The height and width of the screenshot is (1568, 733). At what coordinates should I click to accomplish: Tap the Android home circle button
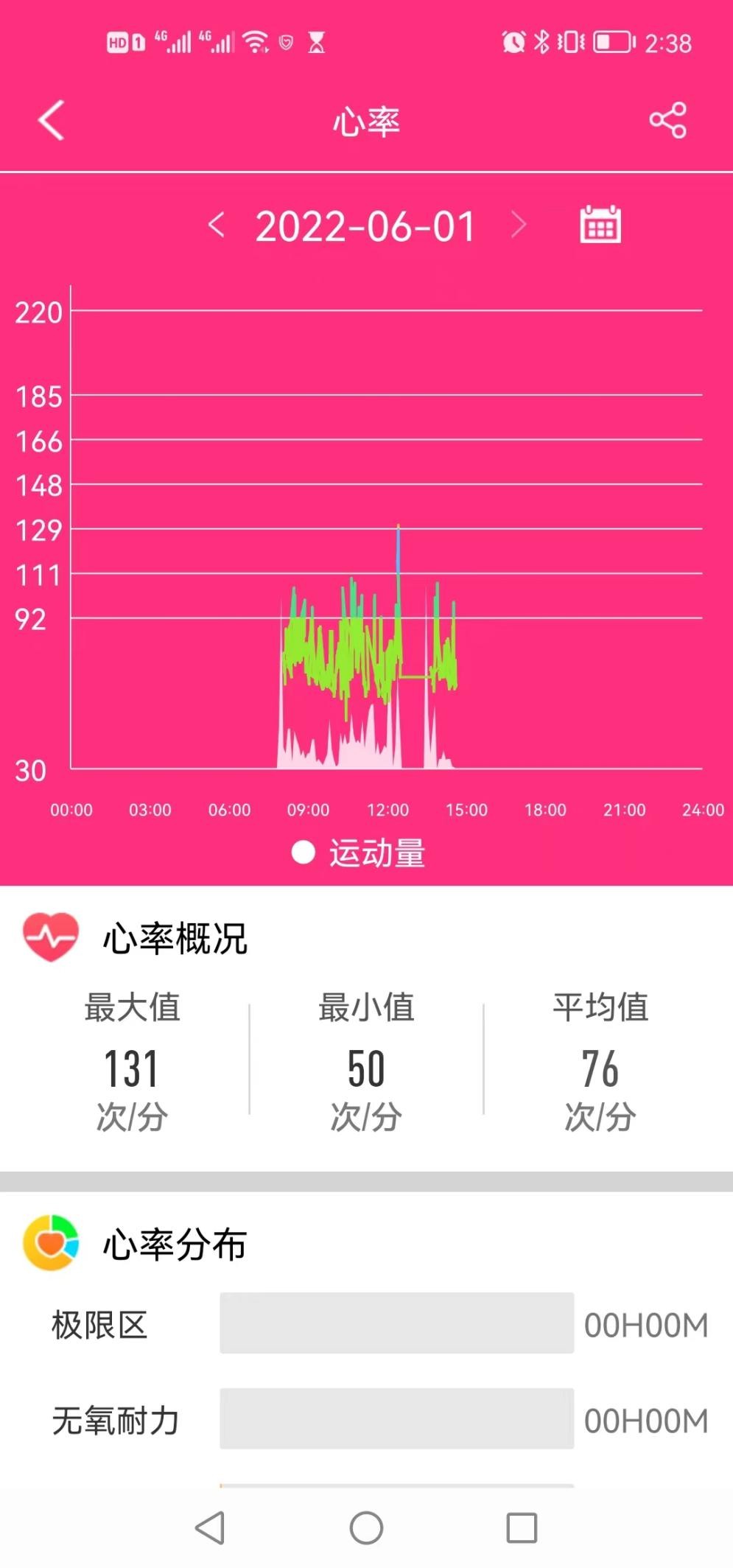(x=366, y=1526)
